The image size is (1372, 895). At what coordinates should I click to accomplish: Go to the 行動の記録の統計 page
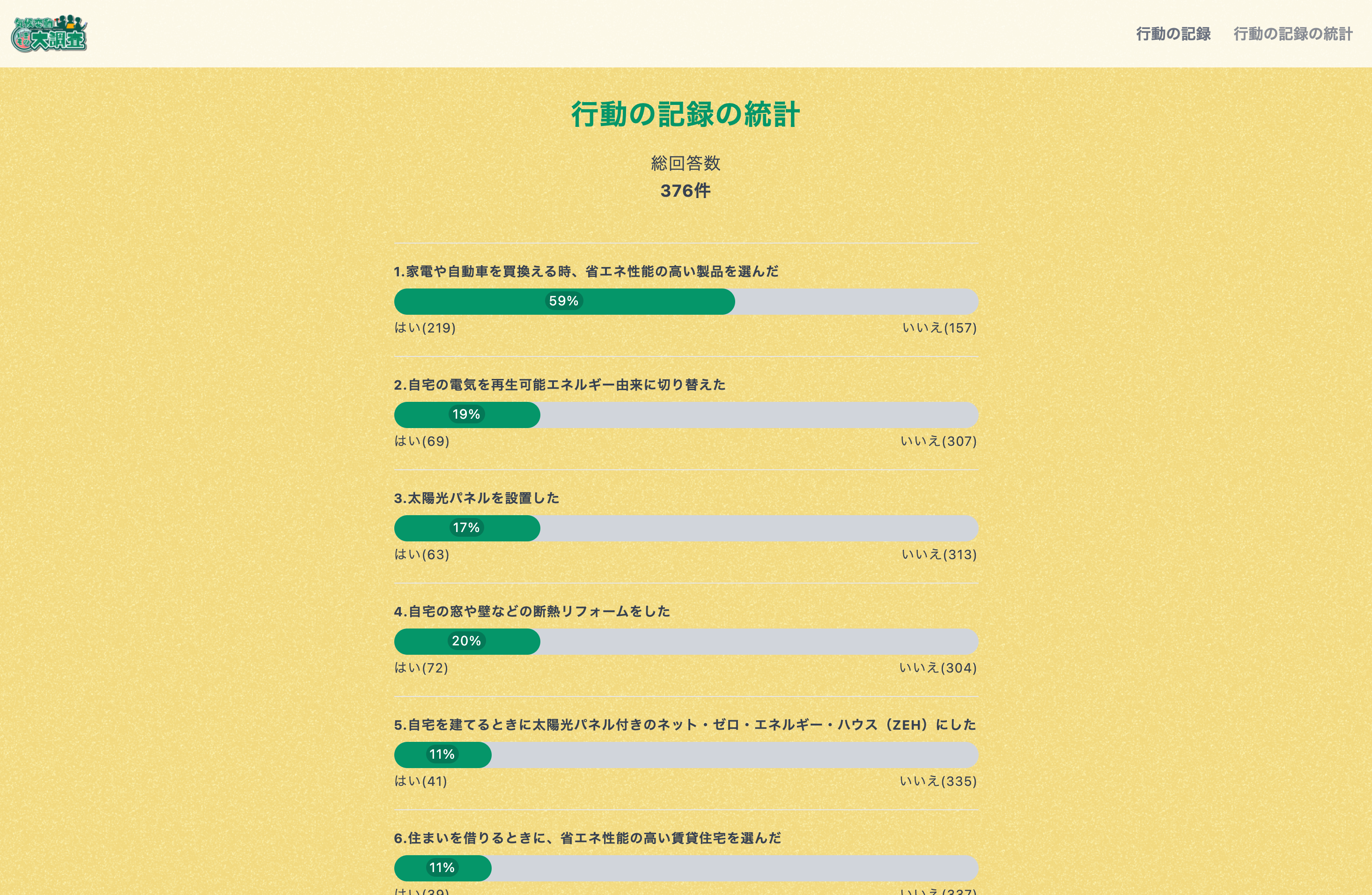(1292, 34)
